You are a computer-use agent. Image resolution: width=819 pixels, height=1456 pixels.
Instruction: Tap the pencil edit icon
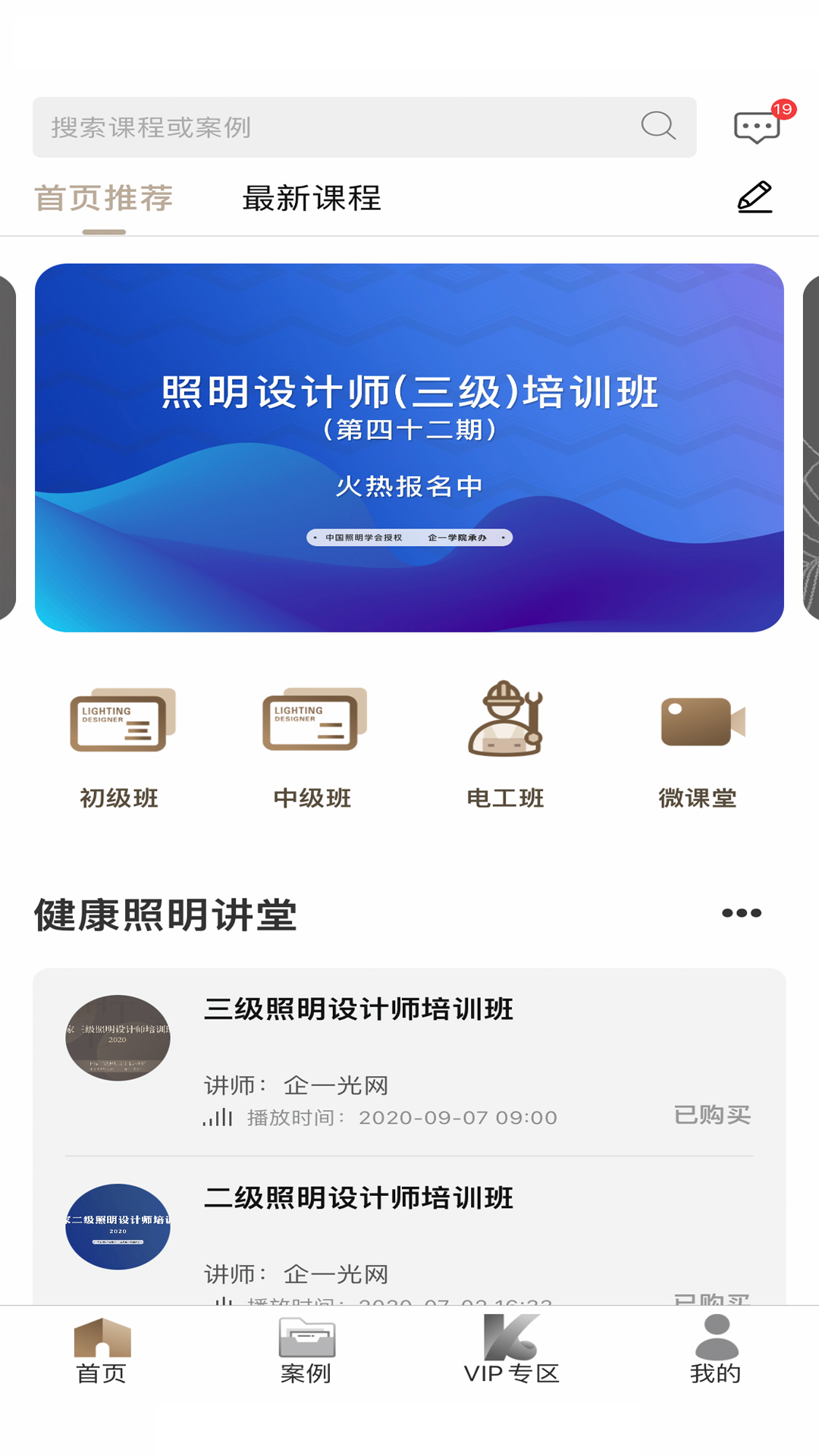tap(755, 197)
